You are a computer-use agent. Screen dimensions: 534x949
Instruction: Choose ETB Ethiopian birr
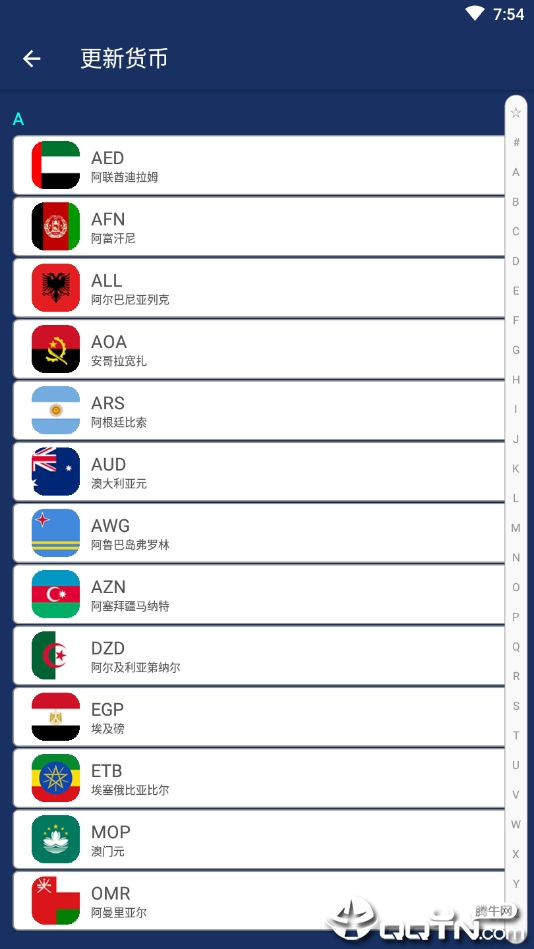click(259, 778)
